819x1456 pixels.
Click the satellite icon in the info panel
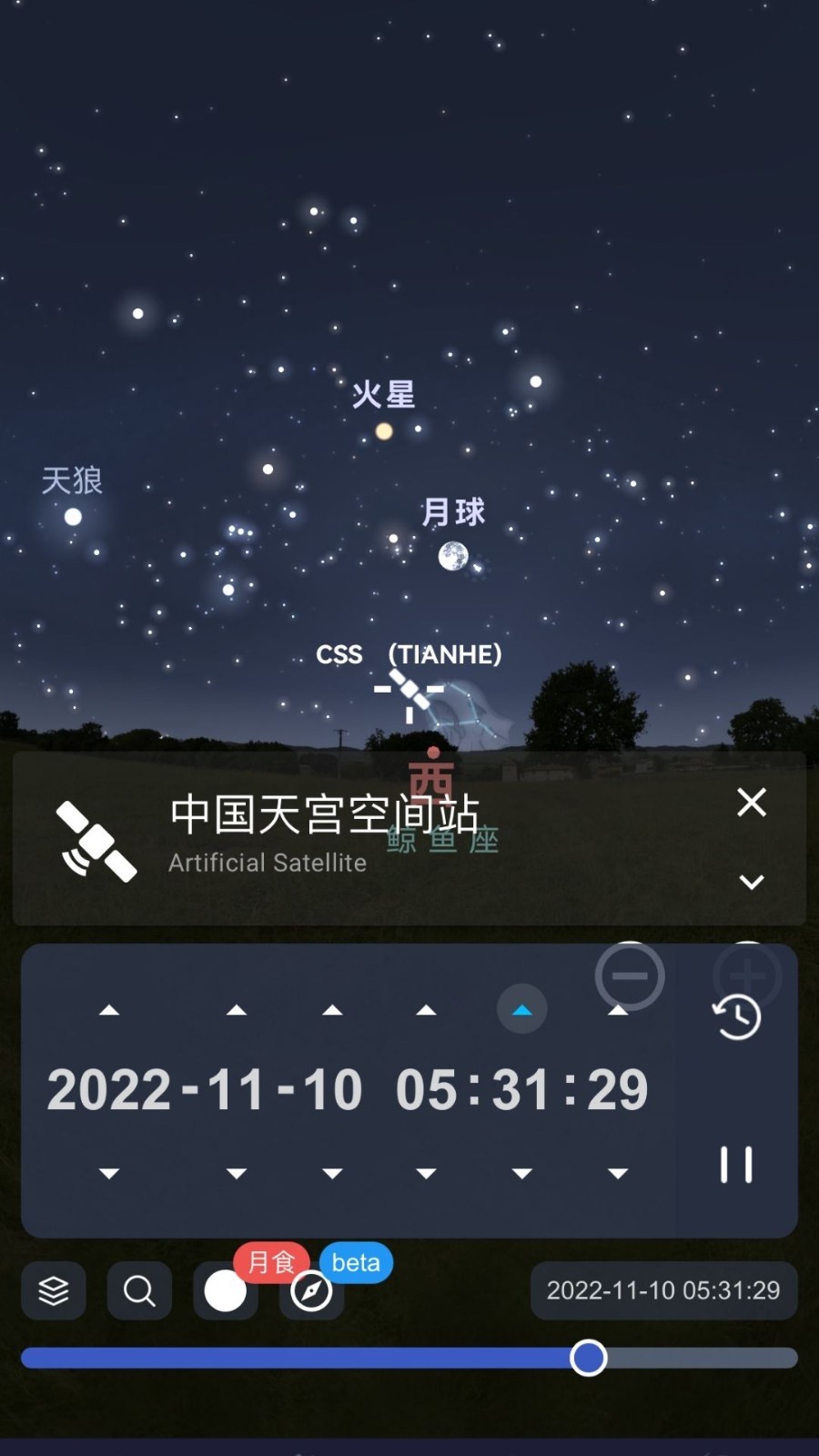(96, 839)
